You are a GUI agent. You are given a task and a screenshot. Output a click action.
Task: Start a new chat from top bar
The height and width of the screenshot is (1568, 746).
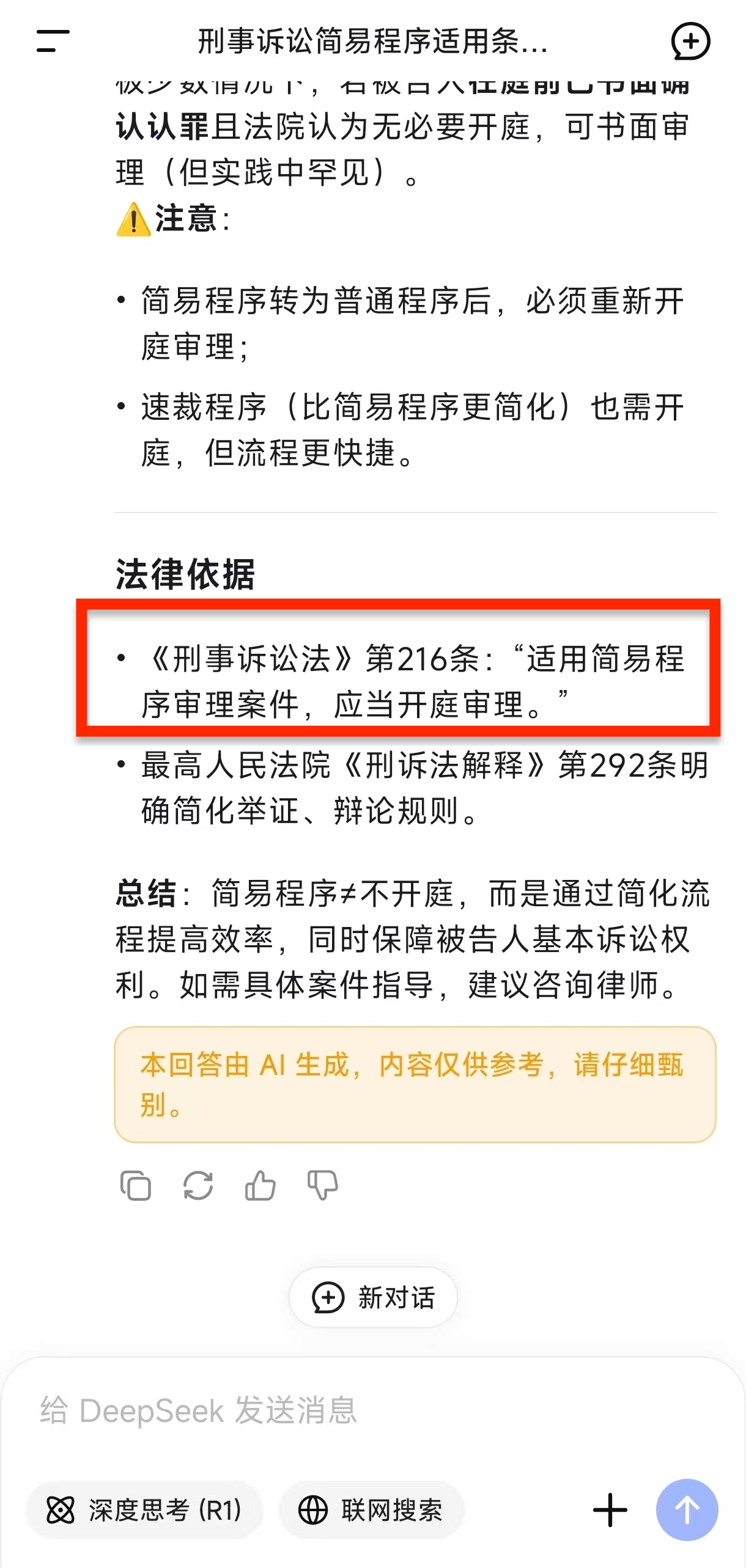click(x=690, y=42)
